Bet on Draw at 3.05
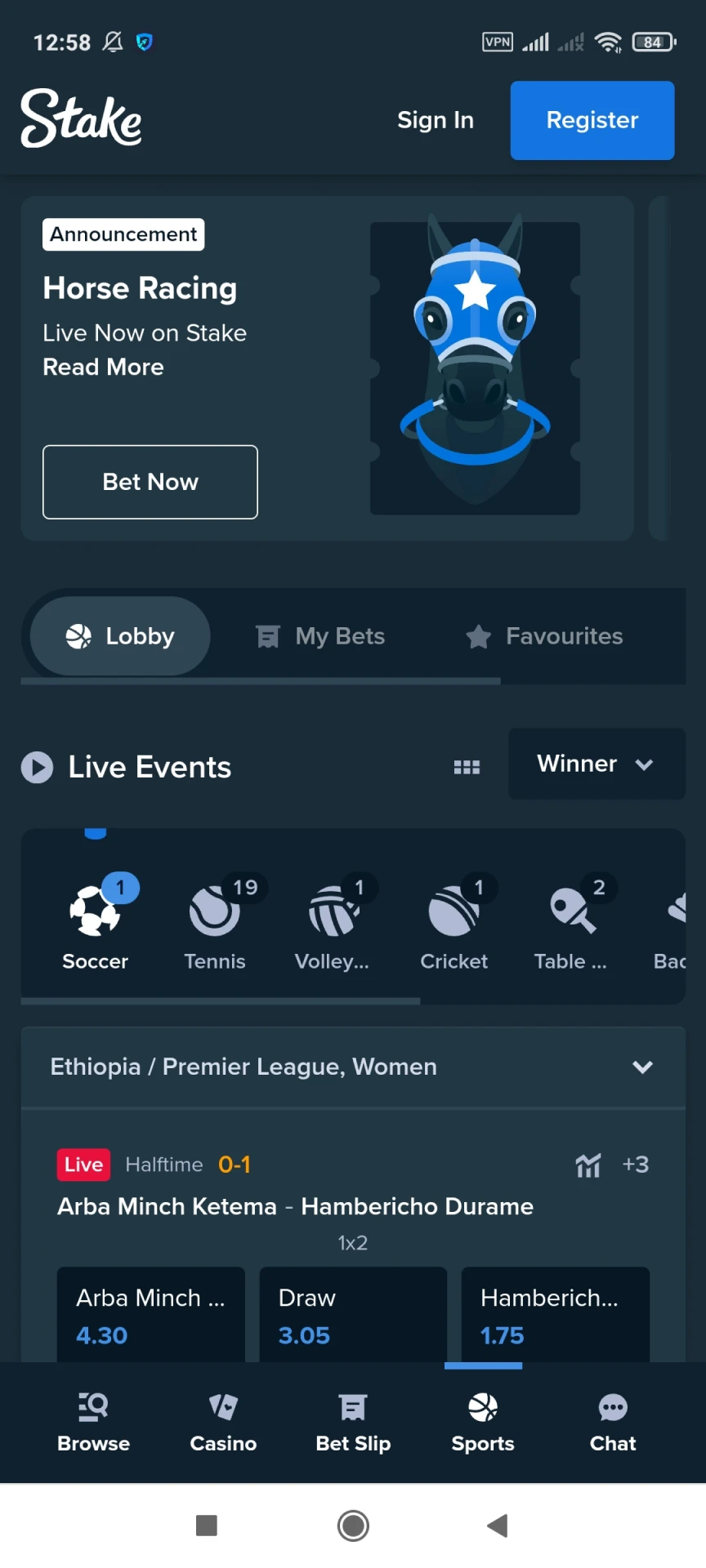 click(353, 1315)
